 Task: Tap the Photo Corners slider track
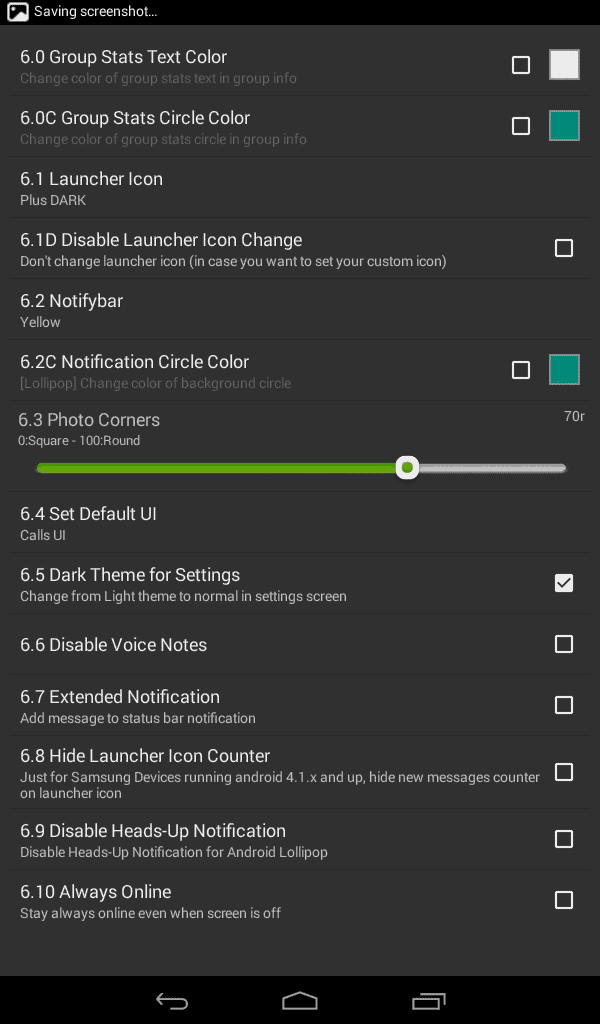pos(301,468)
